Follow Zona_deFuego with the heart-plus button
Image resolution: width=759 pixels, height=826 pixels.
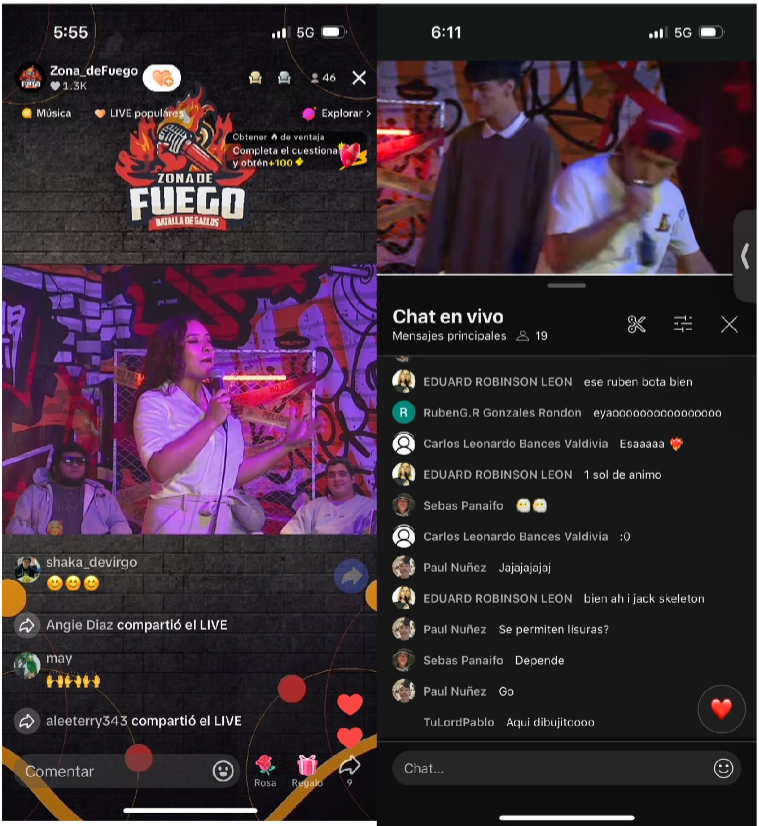162,77
